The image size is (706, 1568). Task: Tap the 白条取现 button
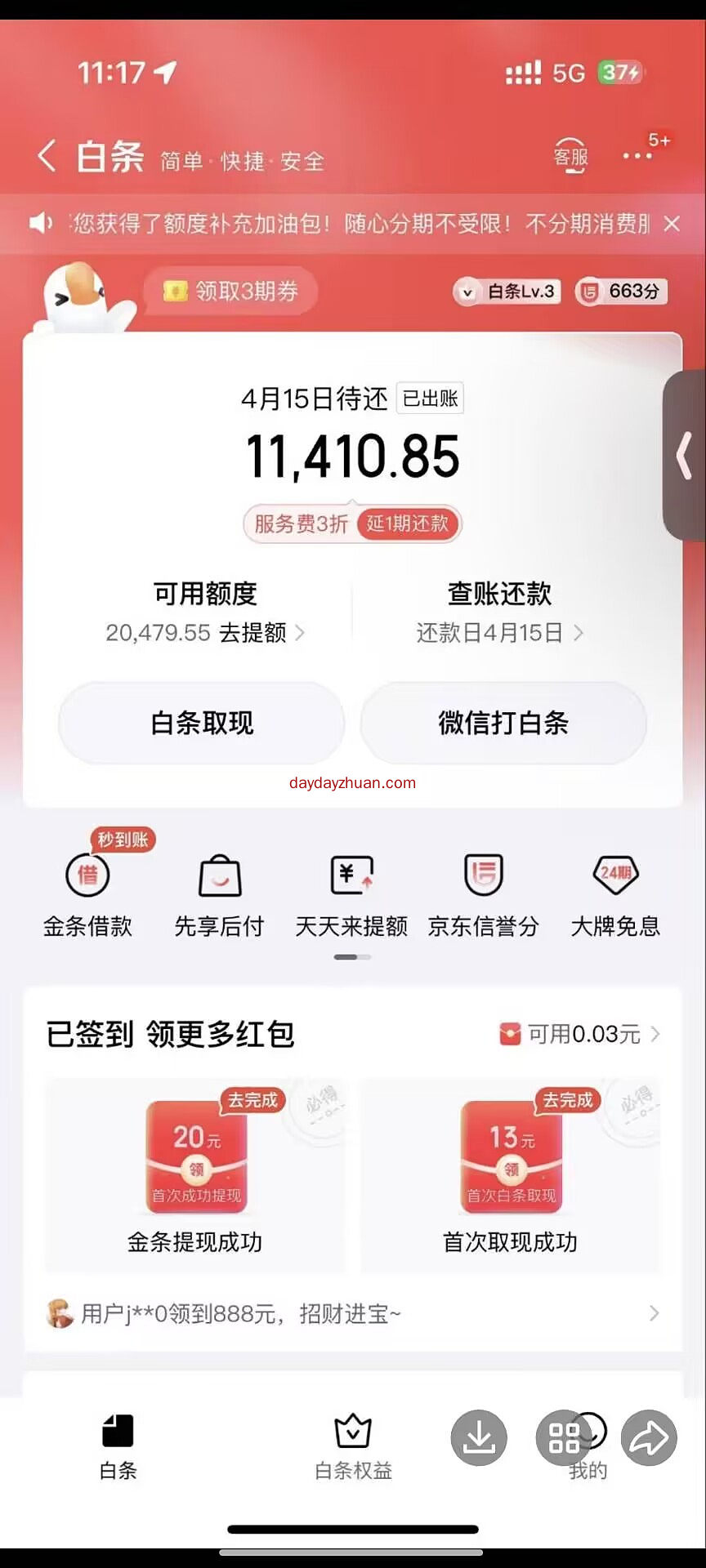point(202,723)
